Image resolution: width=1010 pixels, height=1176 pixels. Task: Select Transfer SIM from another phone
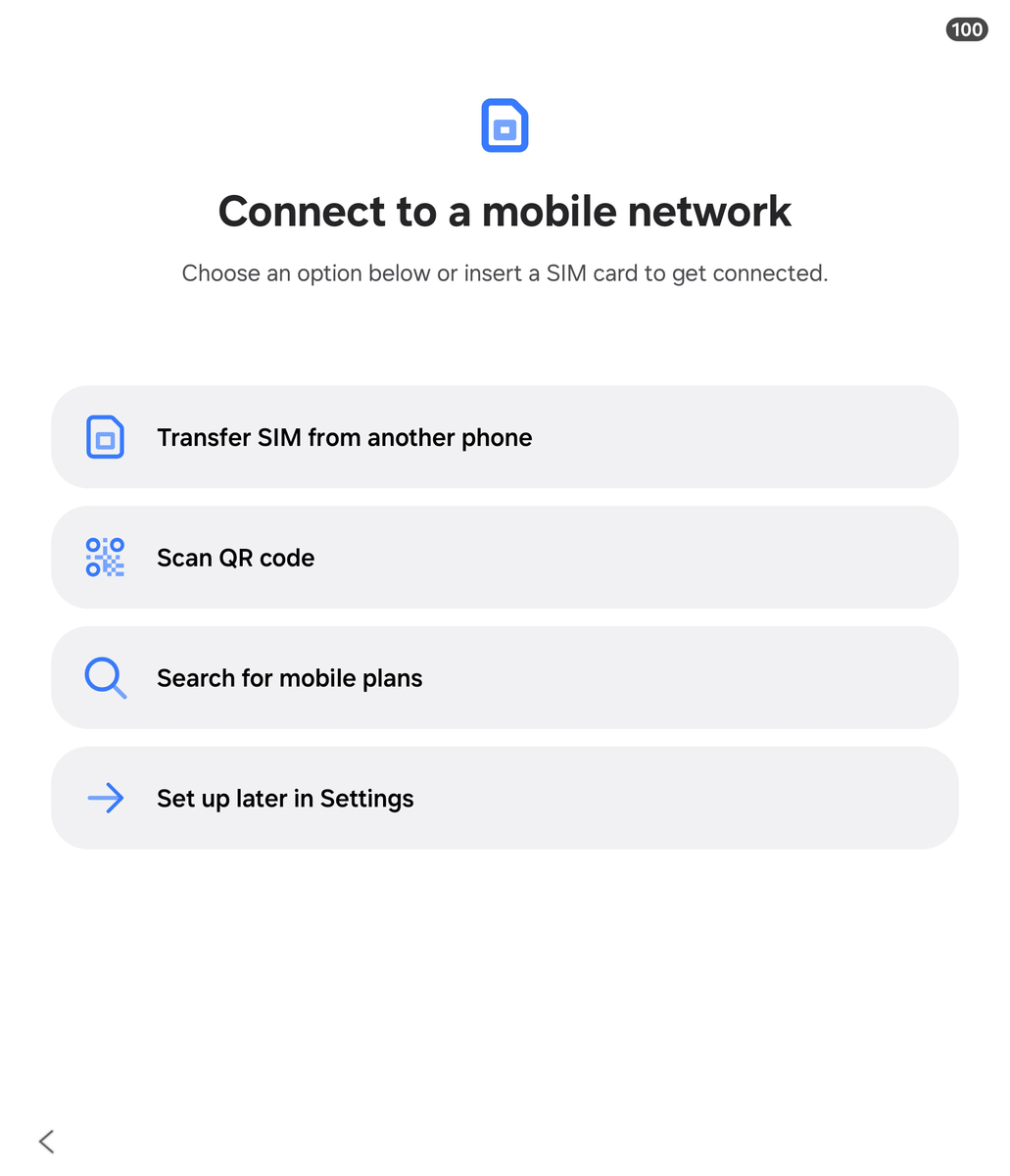pos(504,437)
